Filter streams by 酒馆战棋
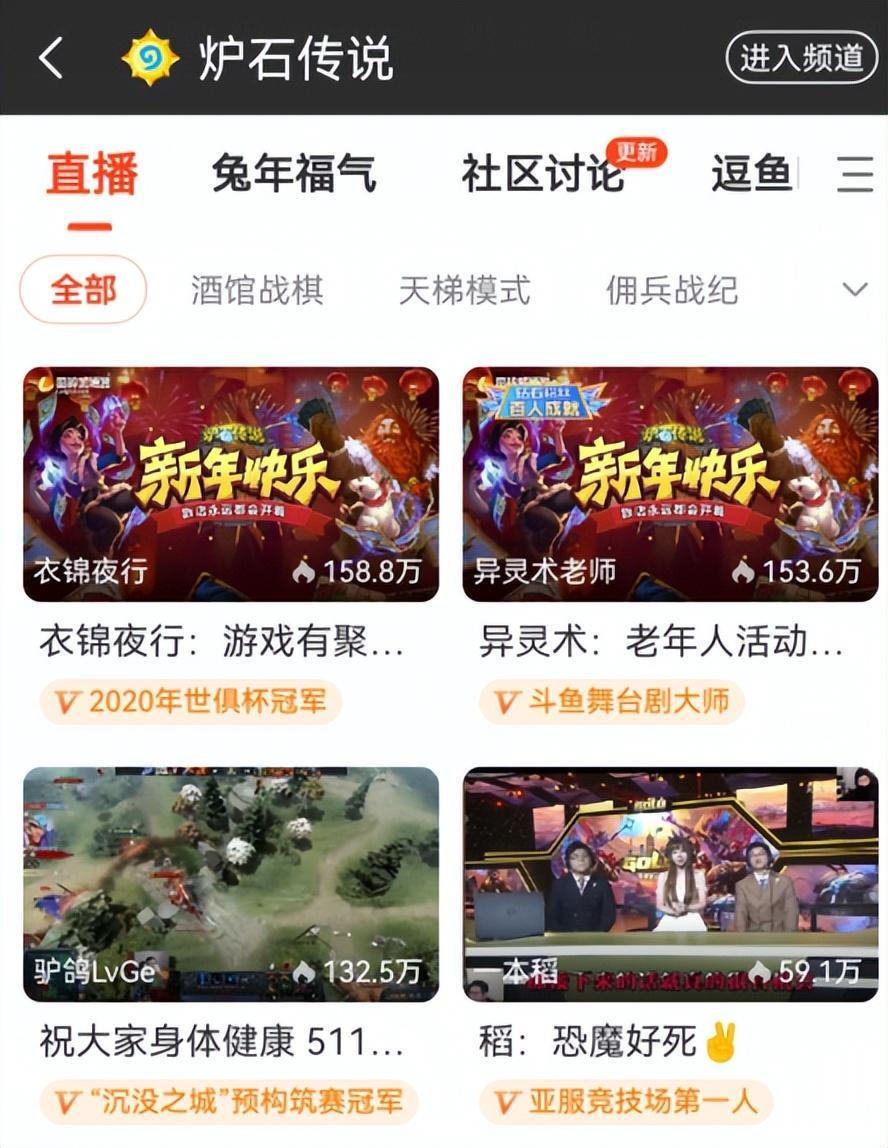The width and height of the screenshot is (888, 1148). (x=257, y=291)
